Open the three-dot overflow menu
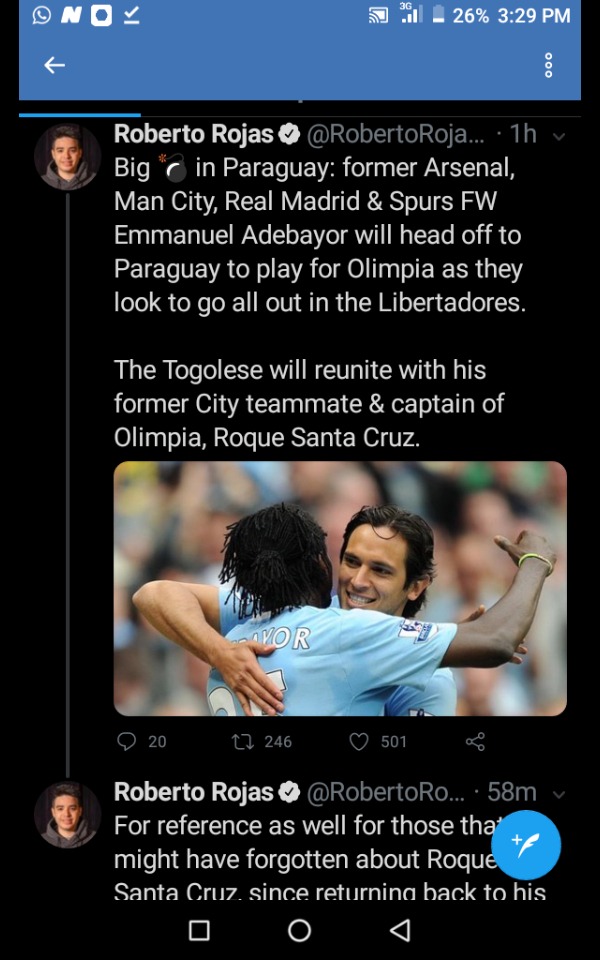 point(548,66)
